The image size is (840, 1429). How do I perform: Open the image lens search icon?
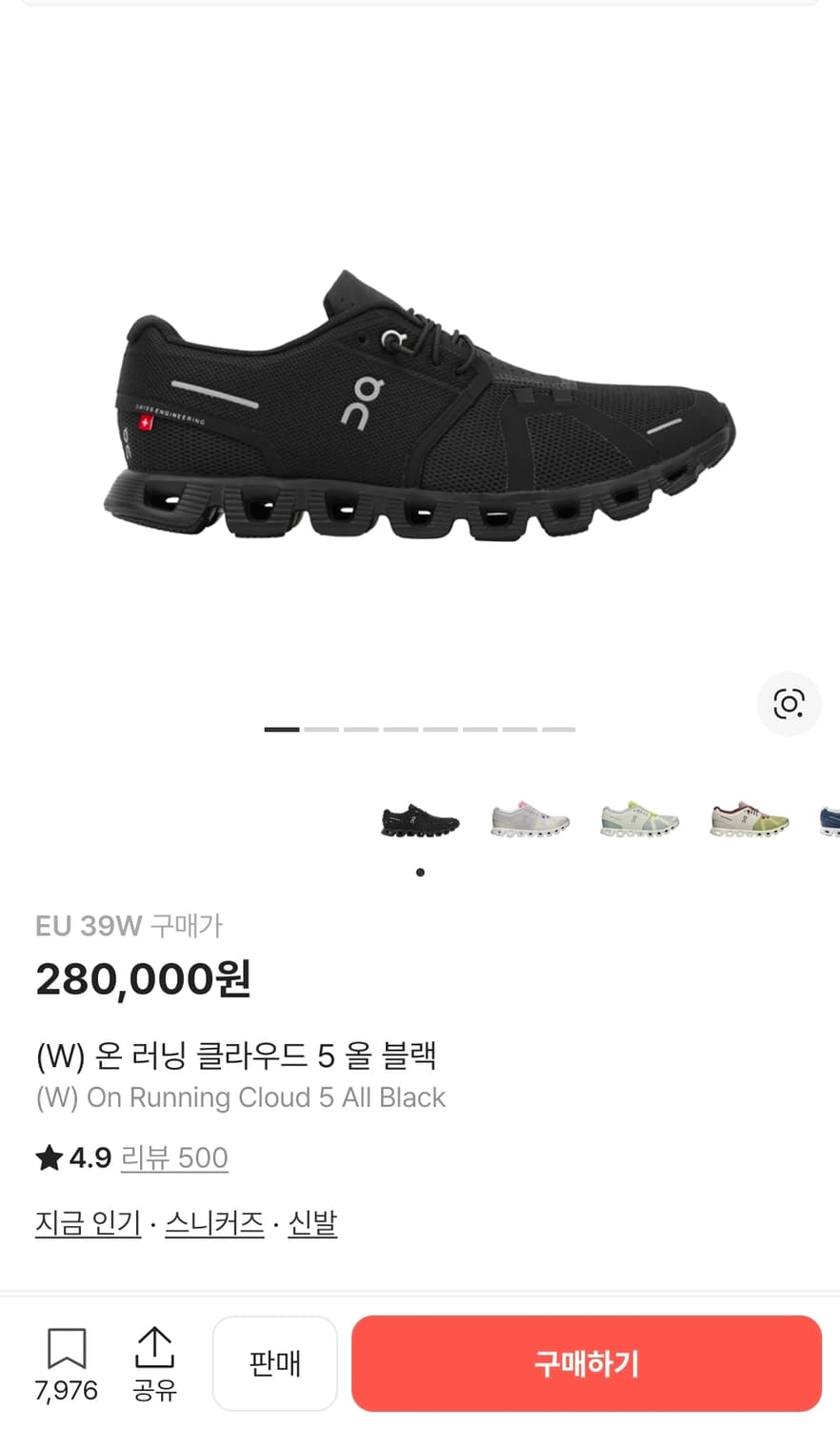[789, 705]
